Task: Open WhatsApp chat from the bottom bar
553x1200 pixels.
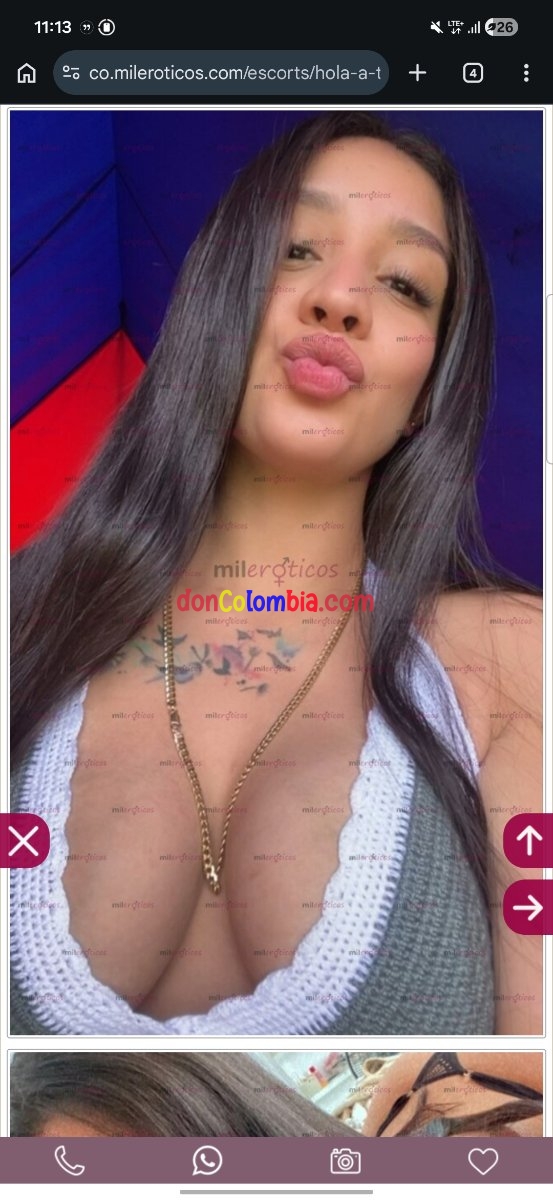Action: (x=207, y=1160)
